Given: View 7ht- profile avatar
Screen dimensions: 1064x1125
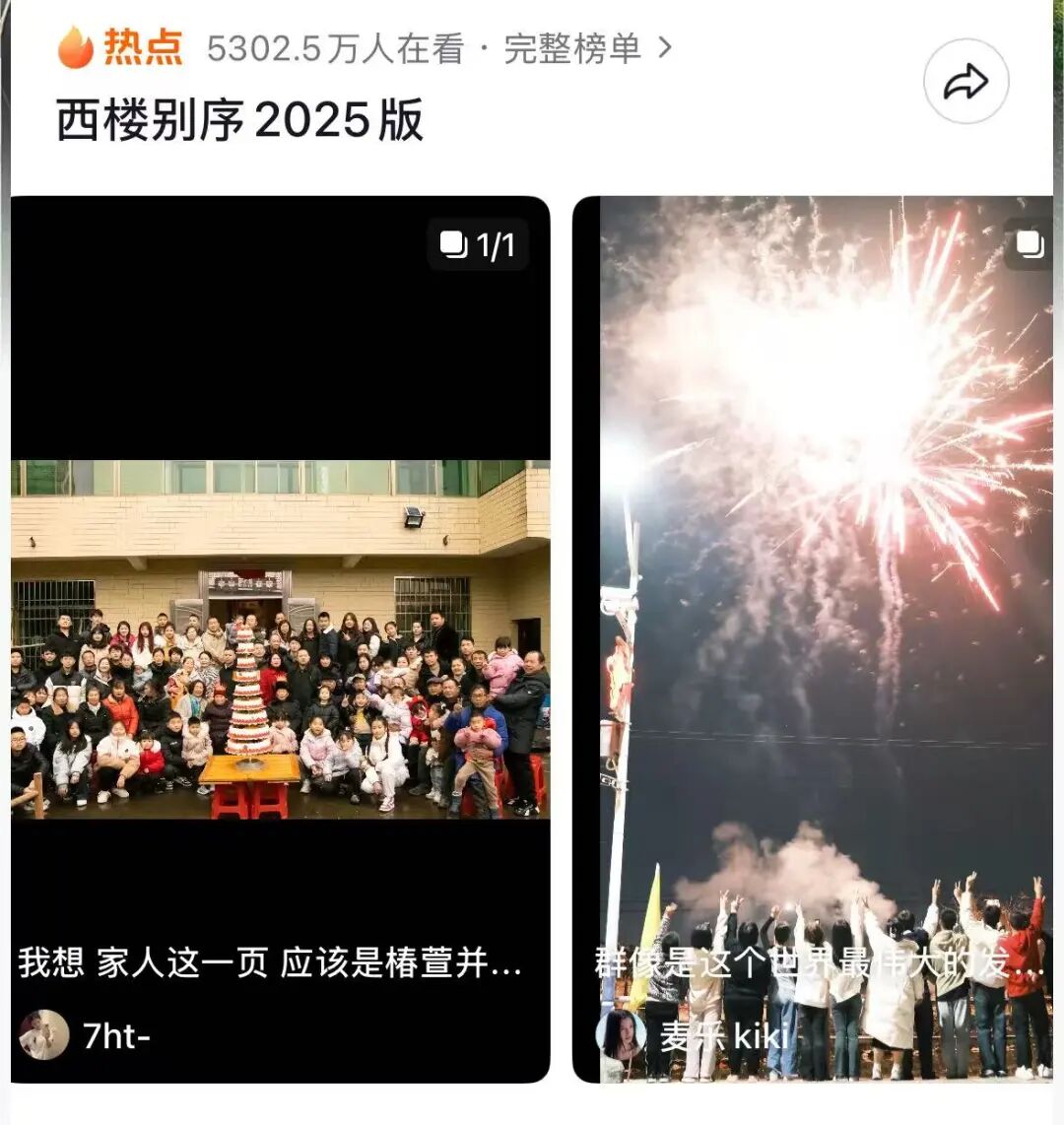Looking at the screenshot, I should coord(44,1035).
